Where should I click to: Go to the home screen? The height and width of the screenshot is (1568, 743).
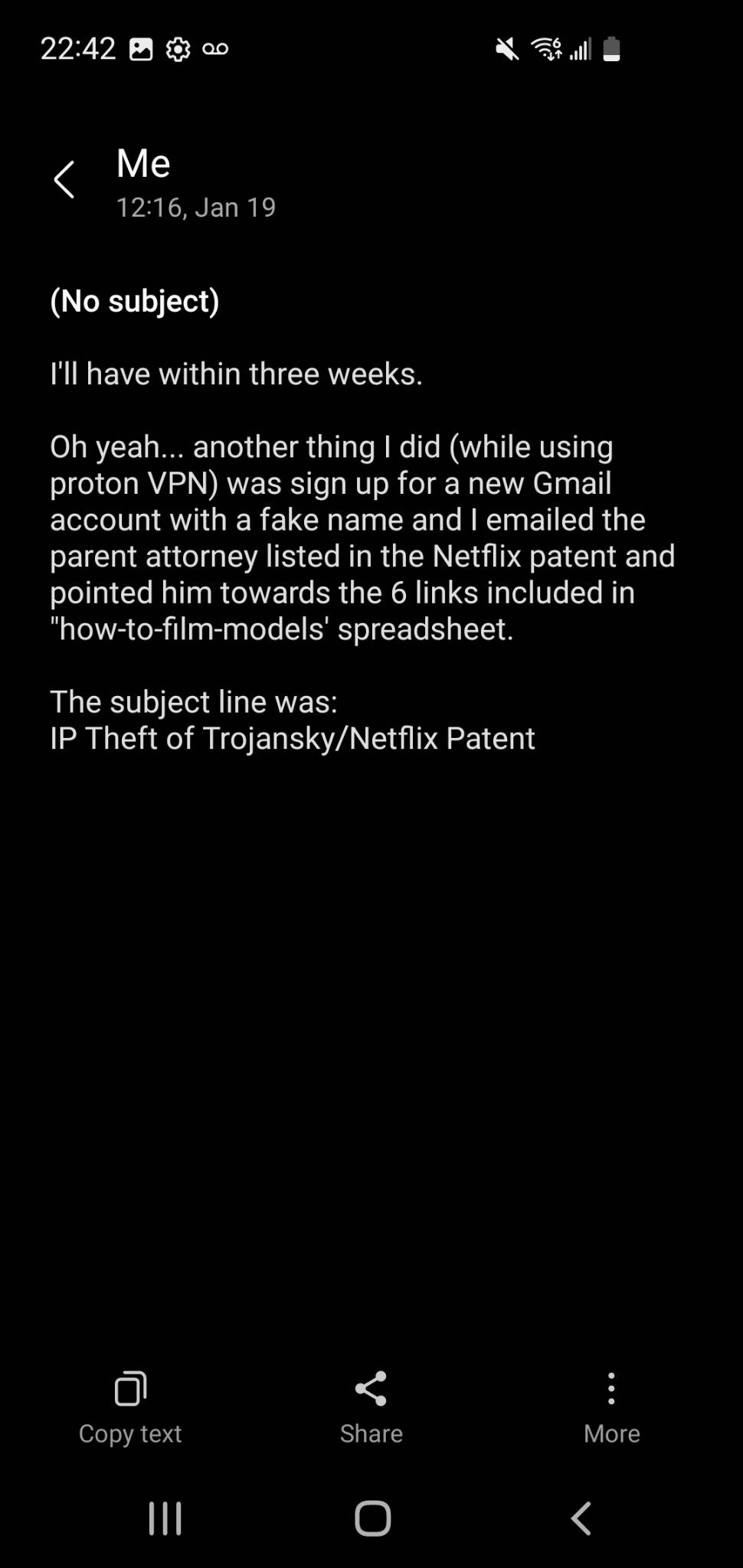(x=372, y=1518)
